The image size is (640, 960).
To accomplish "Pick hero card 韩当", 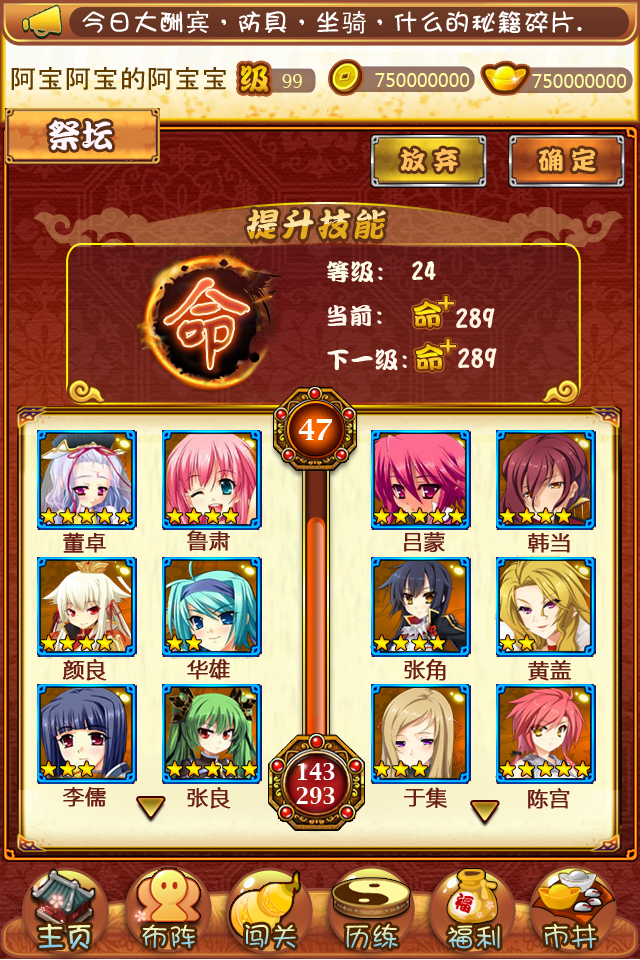I will point(546,480).
